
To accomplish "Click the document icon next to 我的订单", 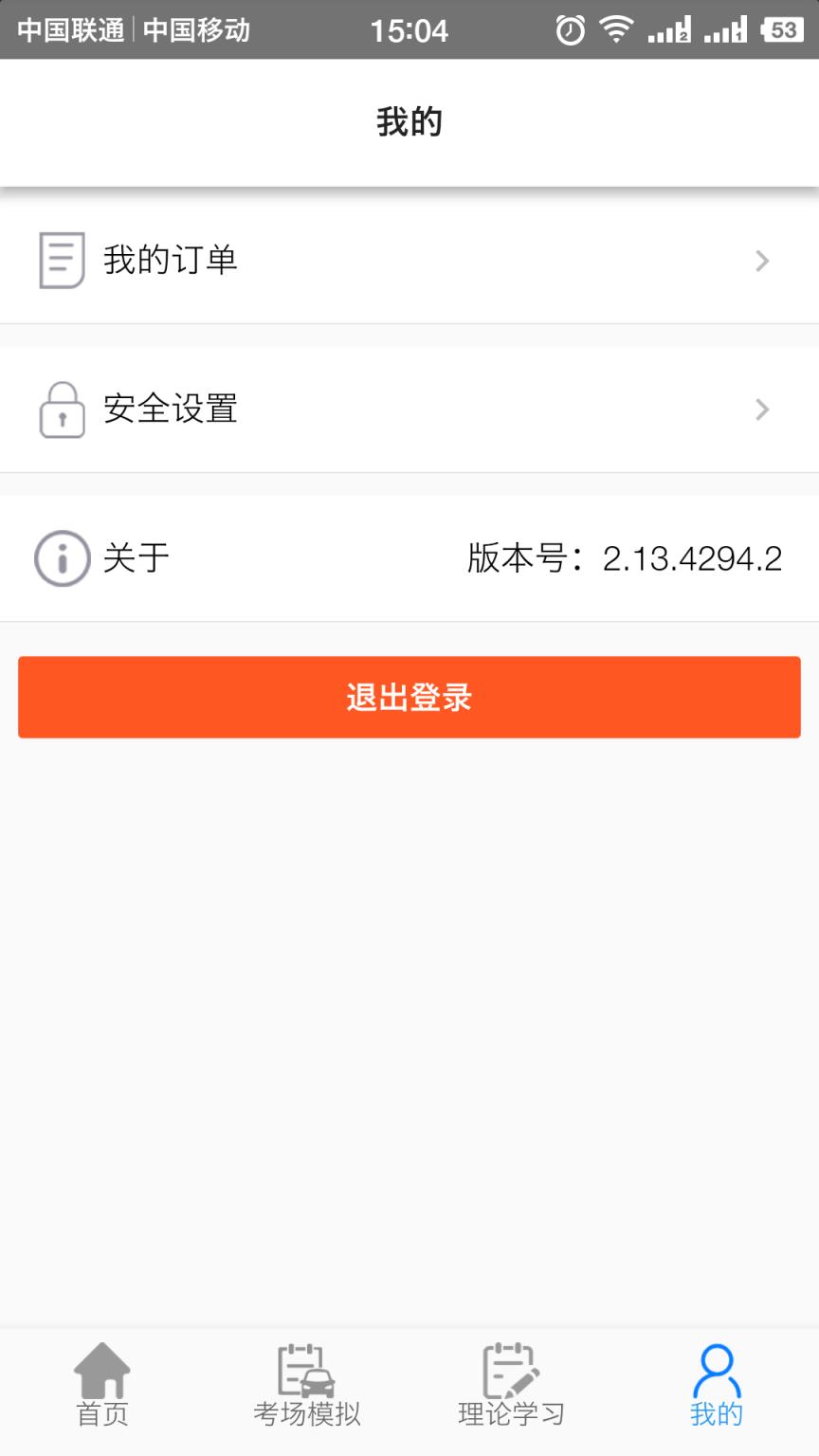I will click(62, 259).
